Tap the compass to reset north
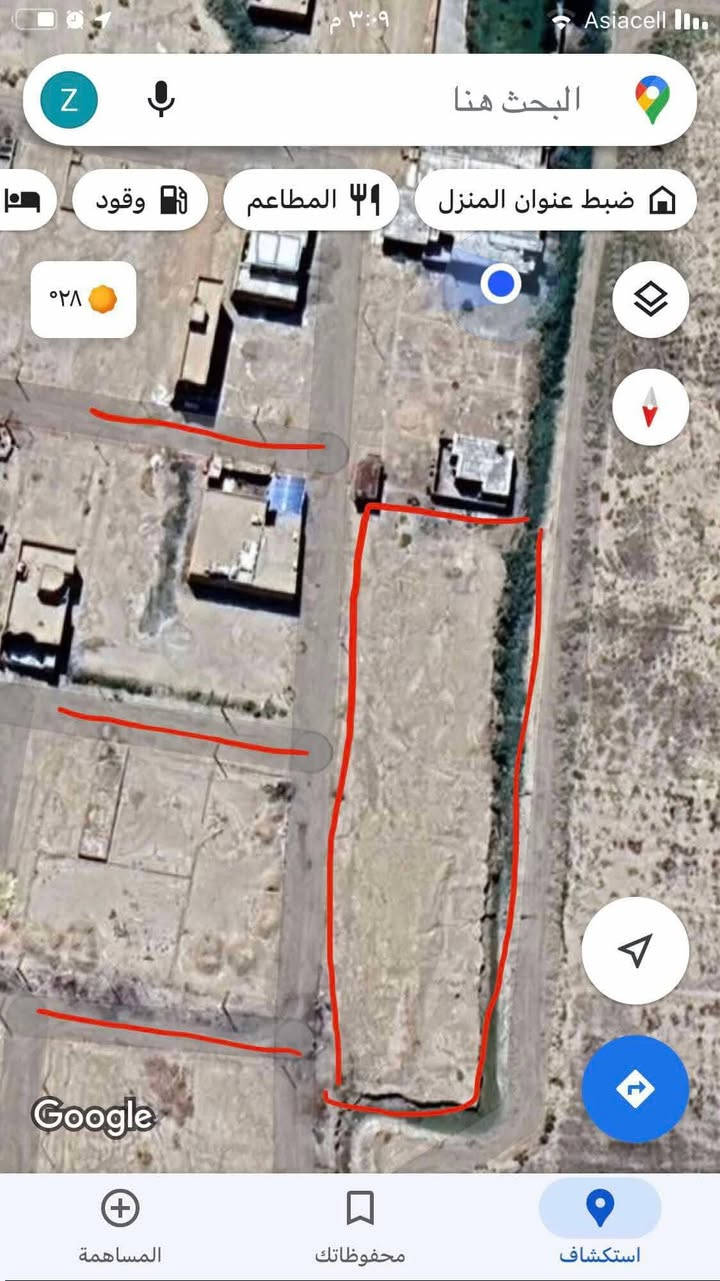This screenshot has width=720, height=1281. click(650, 407)
